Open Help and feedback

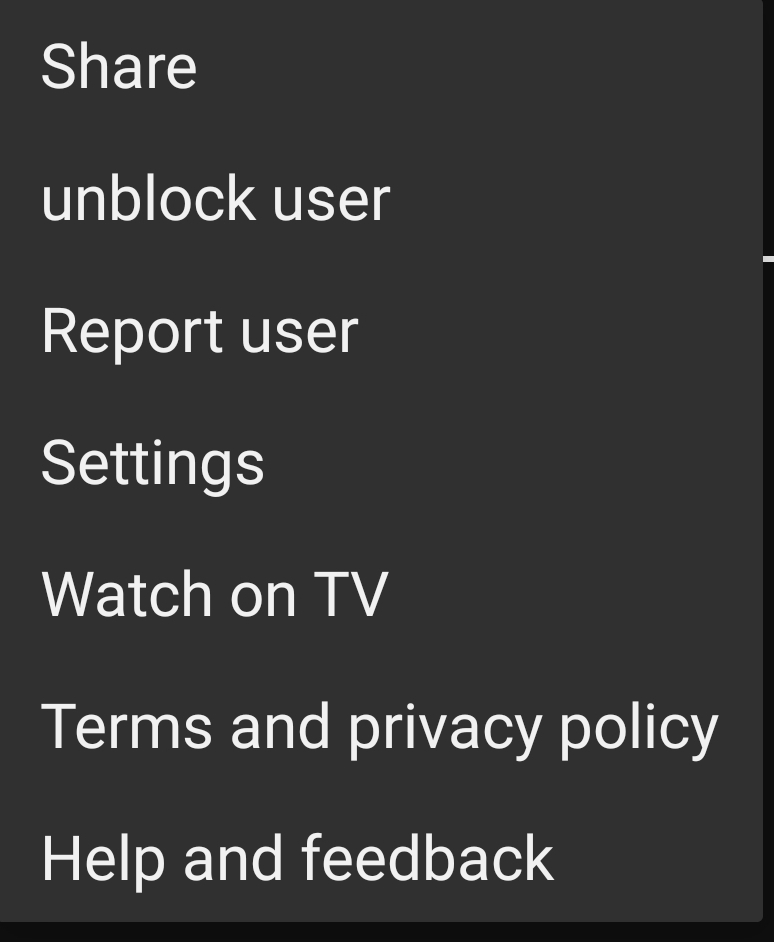click(297, 859)
